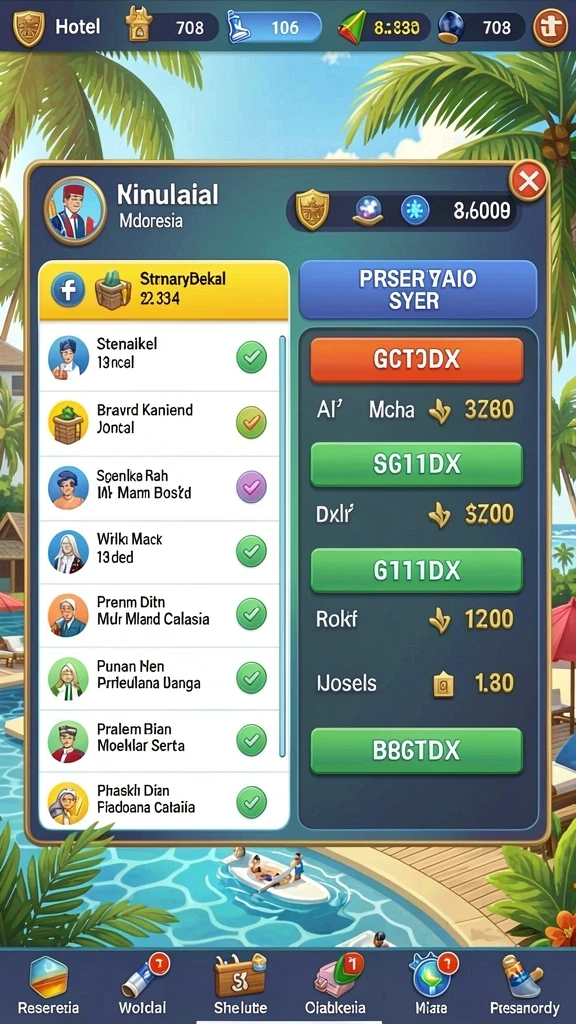Tap the round orange button in top bar
Screen dimensions: 576x1024
tap(551, 27)
